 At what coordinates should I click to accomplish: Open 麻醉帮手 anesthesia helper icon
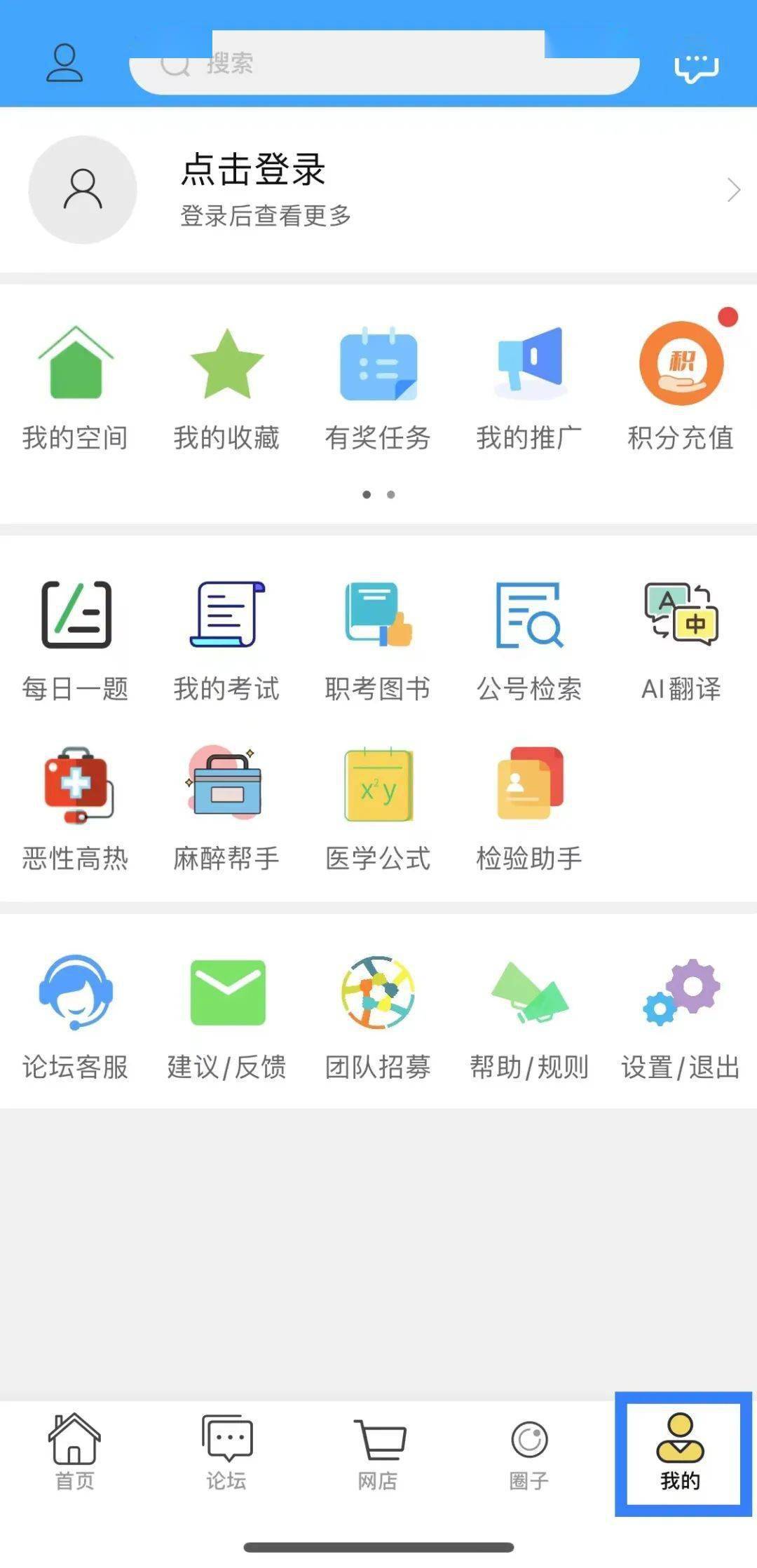click(226, 803)
